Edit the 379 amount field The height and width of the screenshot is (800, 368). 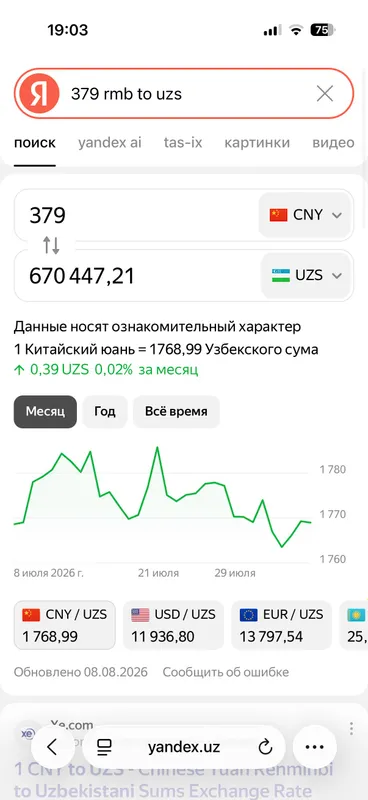point(135,215)
